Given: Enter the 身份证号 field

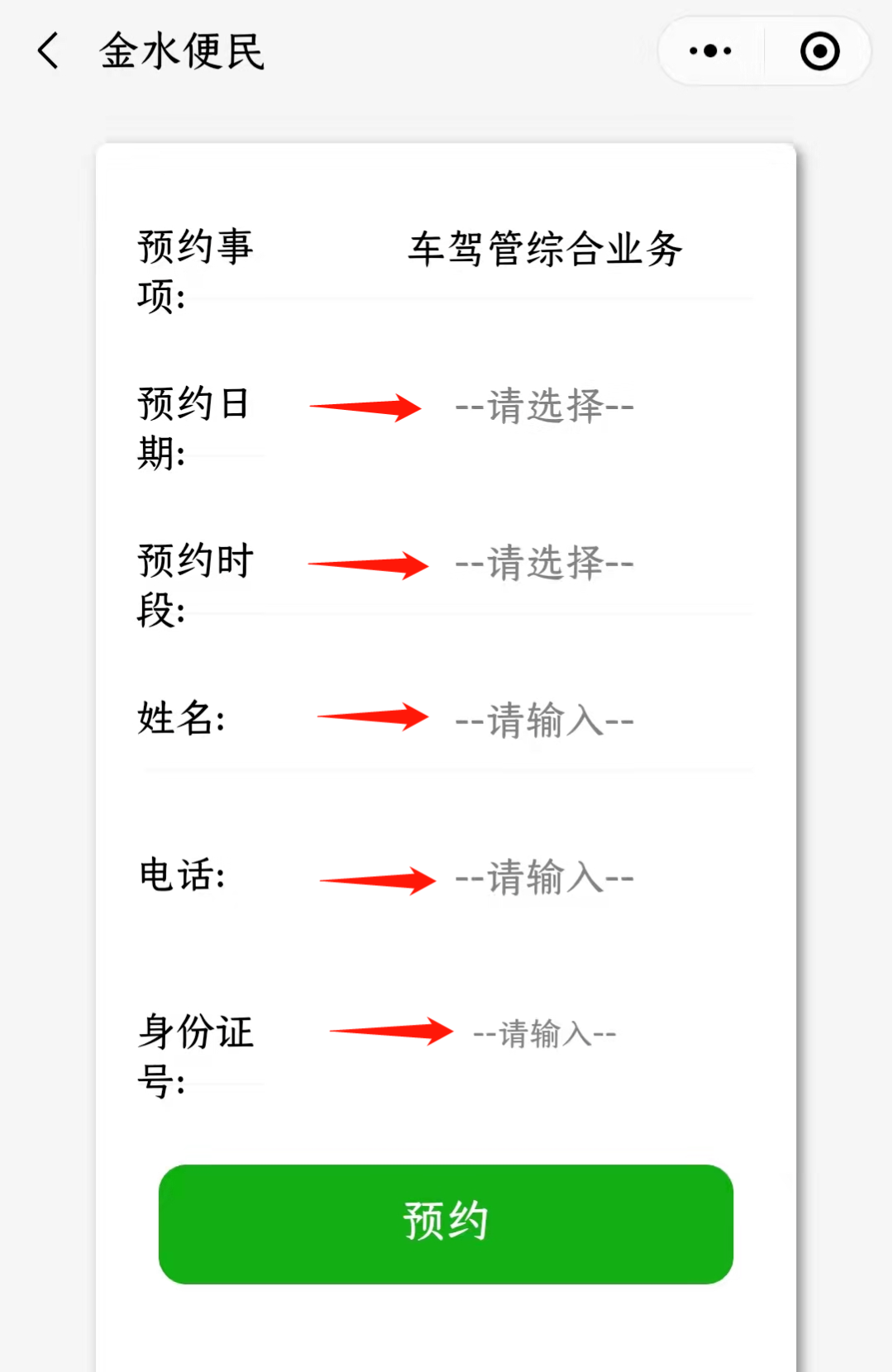Looking at the screenshot, I should 545,1034.
